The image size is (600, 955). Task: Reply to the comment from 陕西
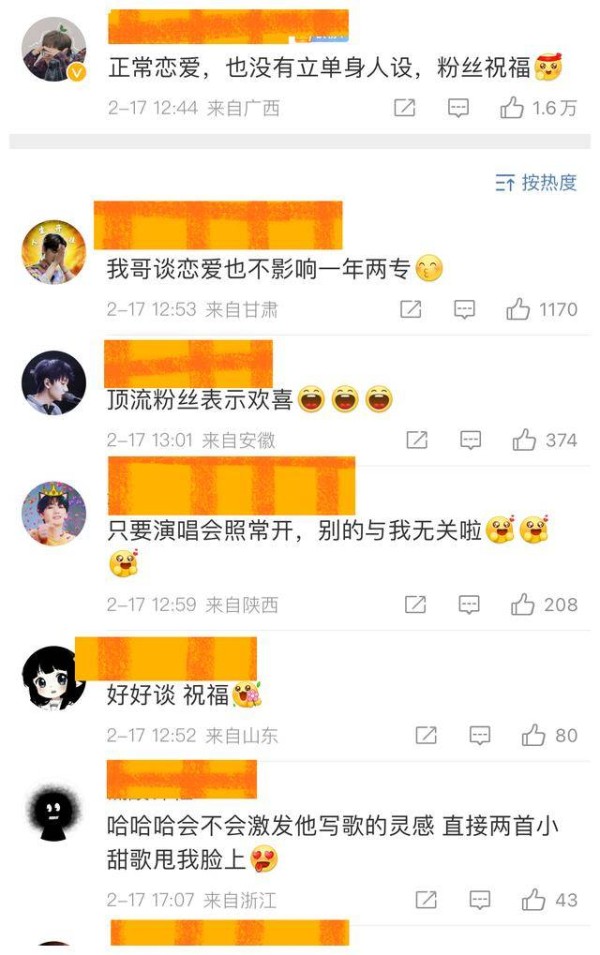[x=468, y=604]
